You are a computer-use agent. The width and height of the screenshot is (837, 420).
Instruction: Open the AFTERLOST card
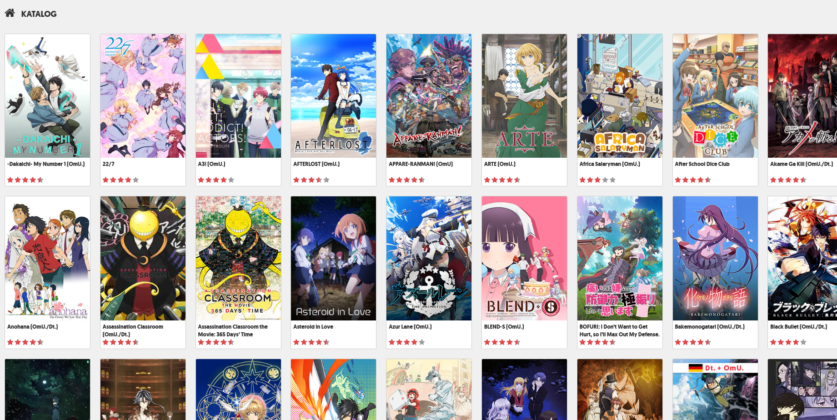point(333,96)
